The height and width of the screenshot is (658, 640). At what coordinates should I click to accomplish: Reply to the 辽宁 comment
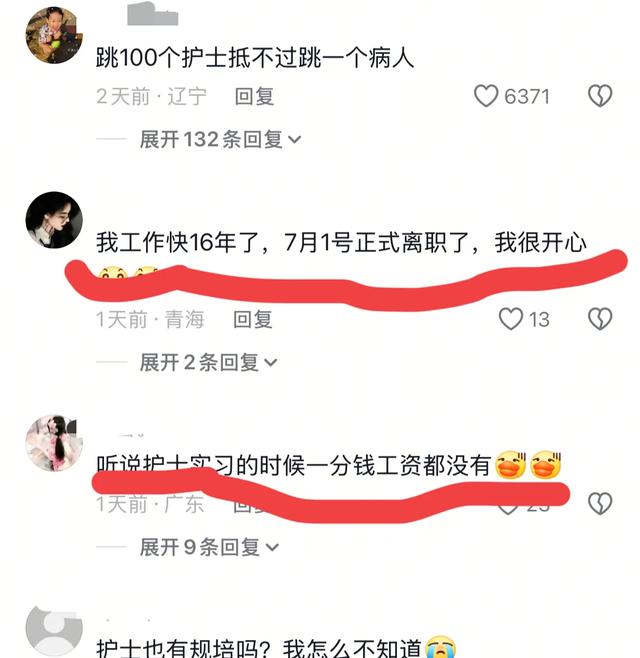254,96
